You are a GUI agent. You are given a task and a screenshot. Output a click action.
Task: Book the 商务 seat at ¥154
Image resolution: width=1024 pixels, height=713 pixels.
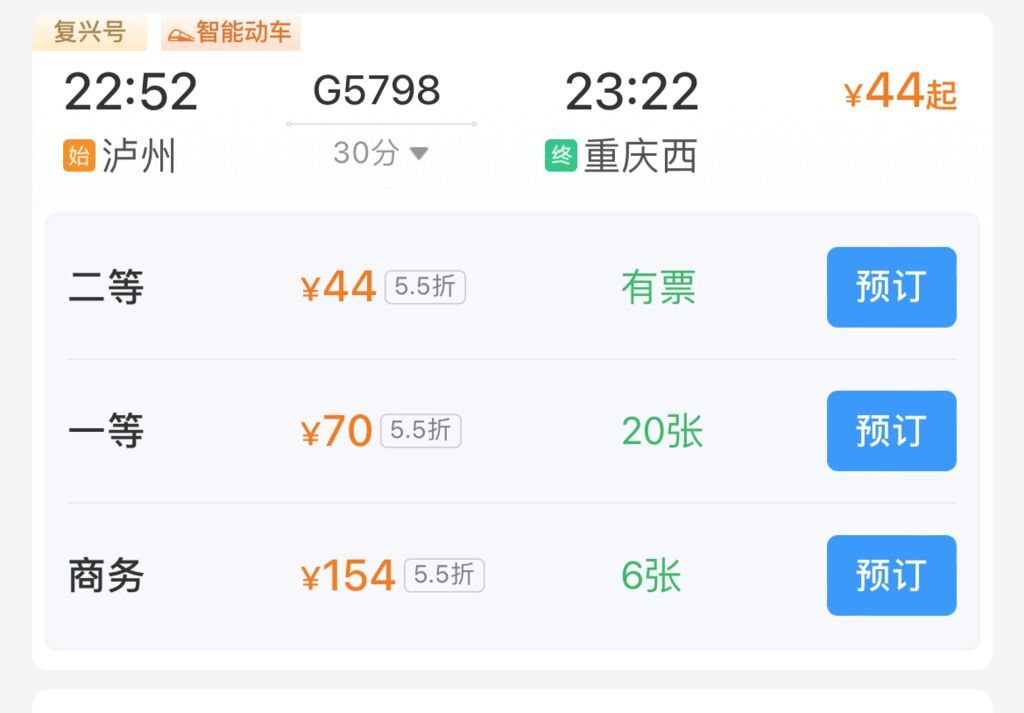pos(891,575)
